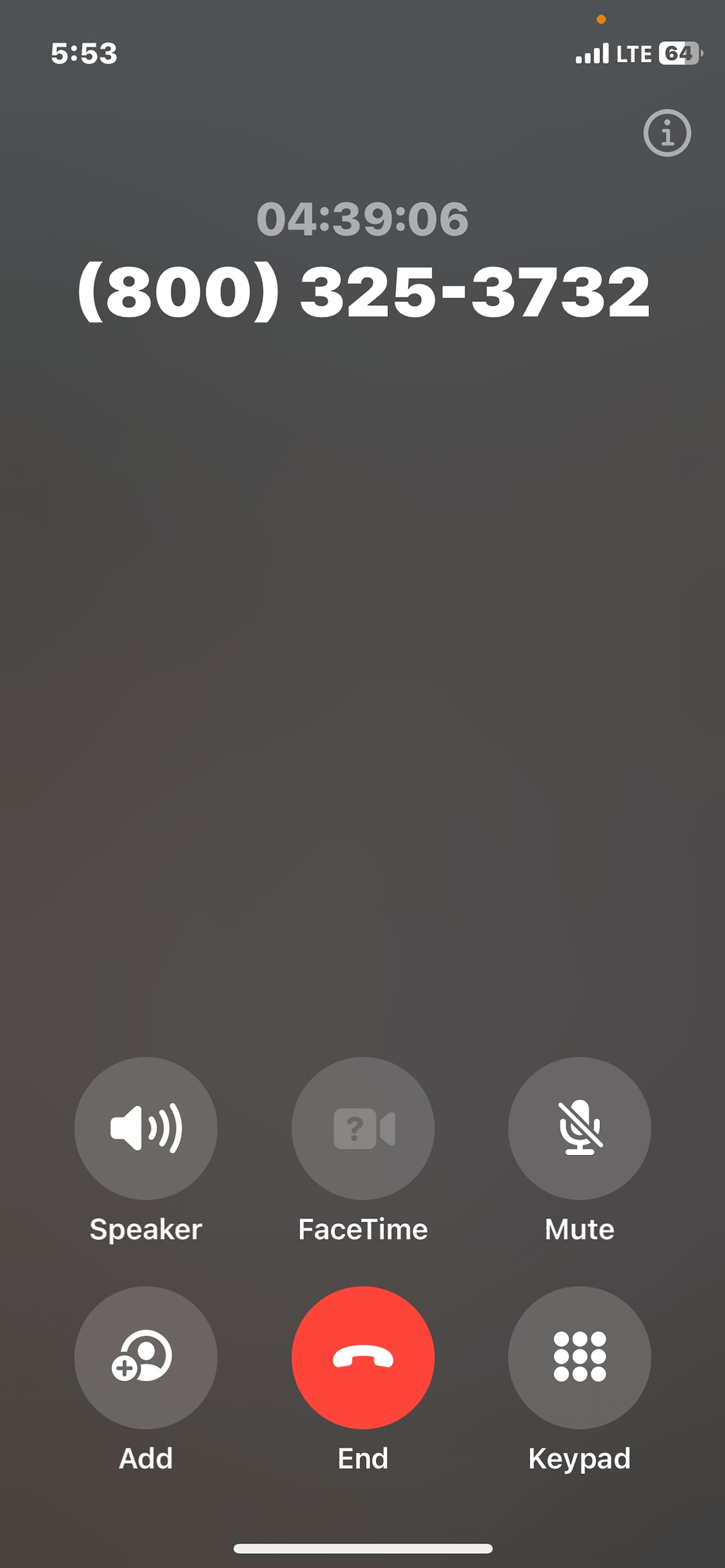Open the call info icon
The height and width of the screenshot is (1568, 725).
coord(667,133)
